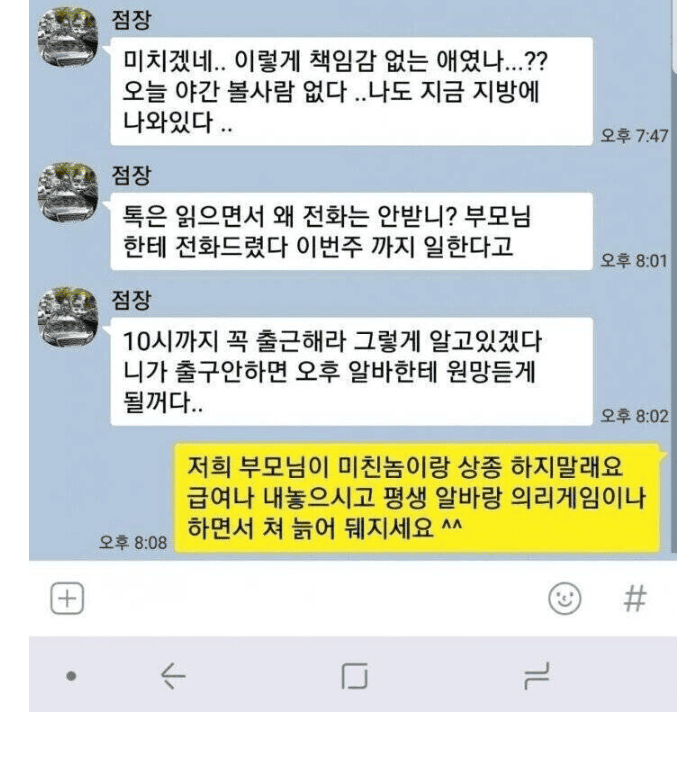Open the plus attachment menu
The width and height of the screenshot is (695, 784).
pyautogui.click(x=66, y=598)
